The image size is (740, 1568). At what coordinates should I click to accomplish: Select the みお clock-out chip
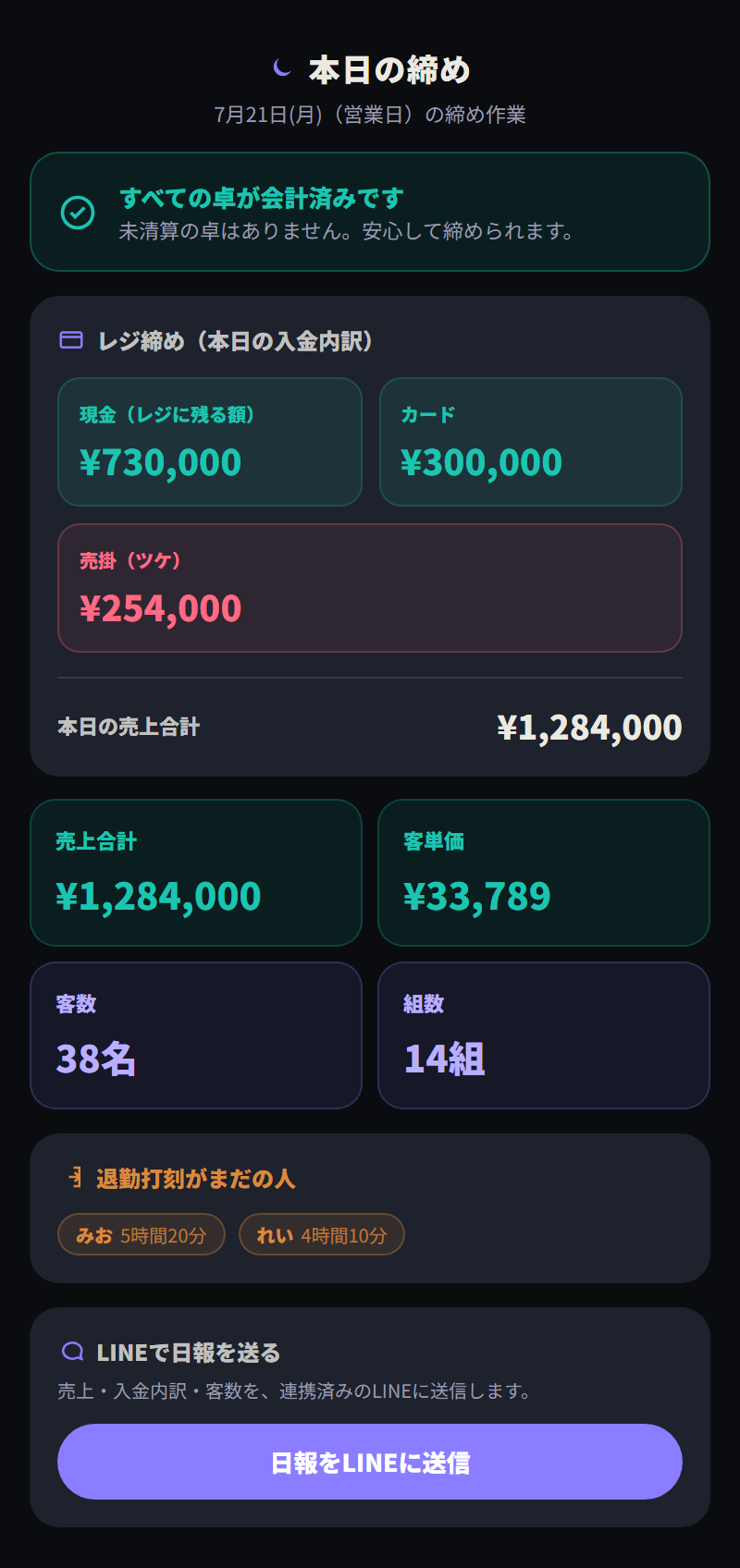pos(142,1234)
